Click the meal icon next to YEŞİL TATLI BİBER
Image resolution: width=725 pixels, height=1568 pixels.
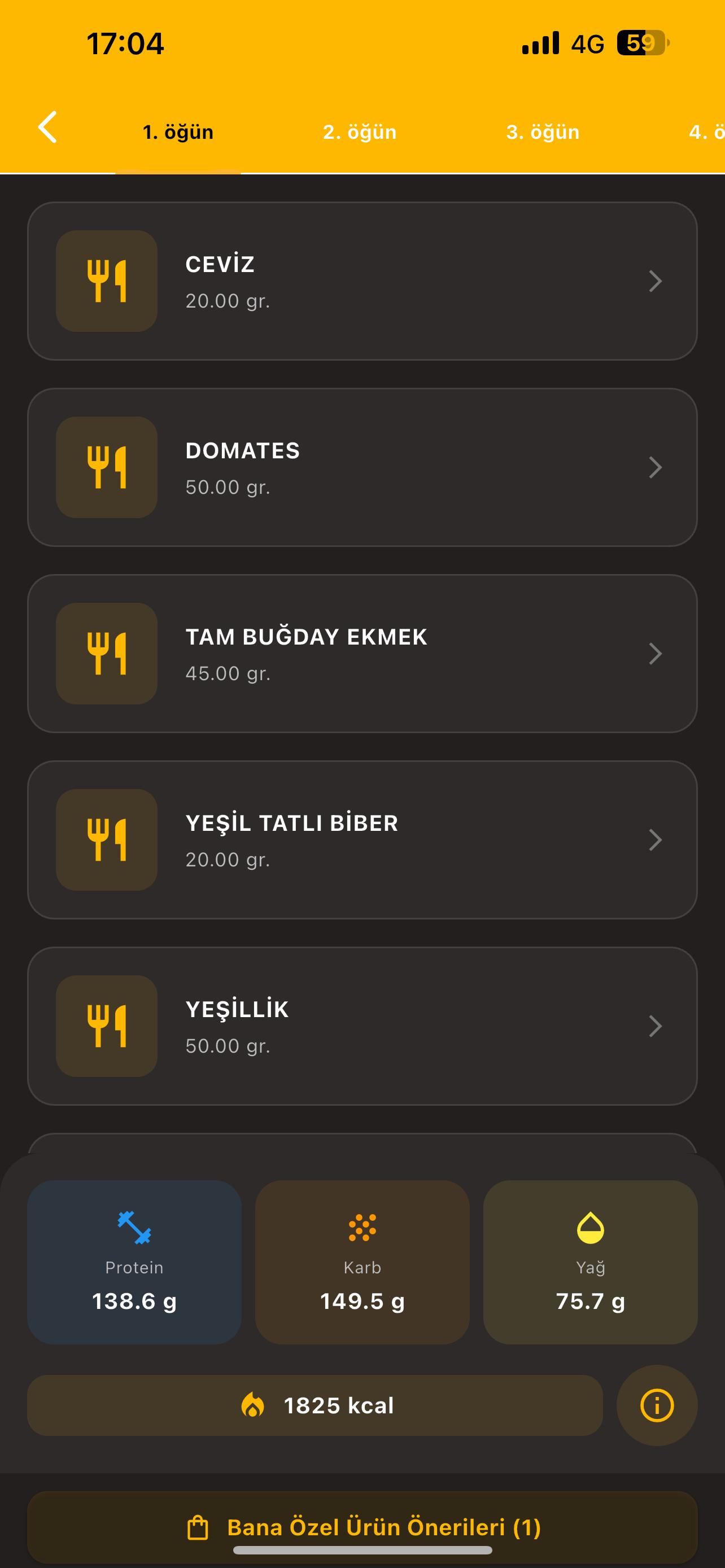coord(106,840)
